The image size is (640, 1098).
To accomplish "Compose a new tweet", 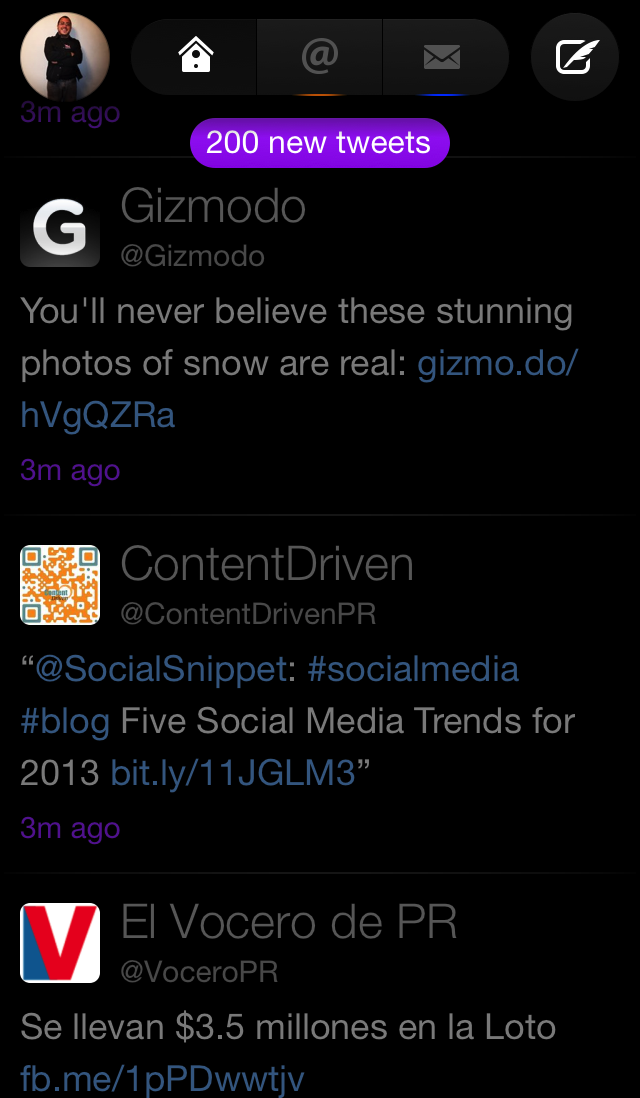I will [574, 57].
